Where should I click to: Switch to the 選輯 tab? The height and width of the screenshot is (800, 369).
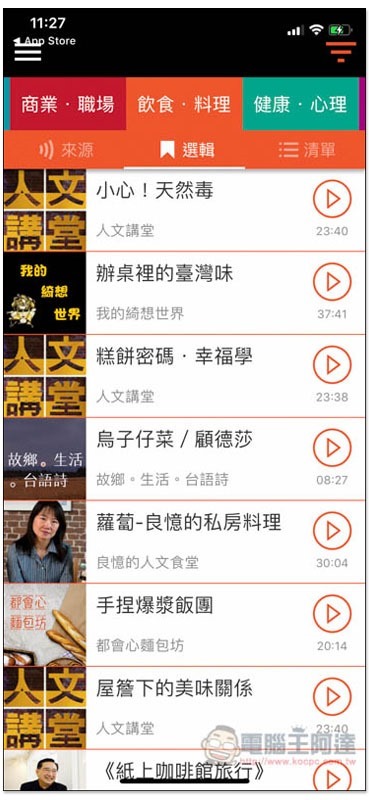tap(184, 150)
